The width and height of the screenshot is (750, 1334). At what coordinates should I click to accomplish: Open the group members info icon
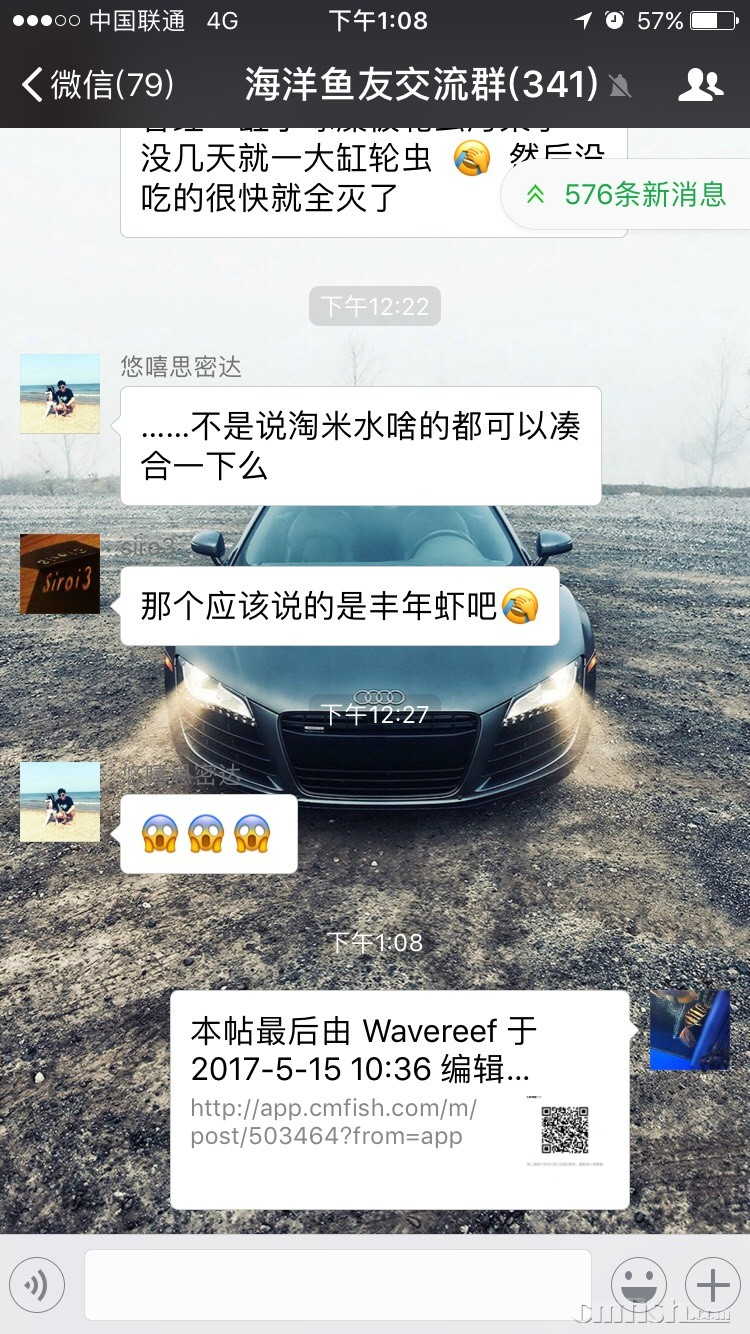[700, 85]
